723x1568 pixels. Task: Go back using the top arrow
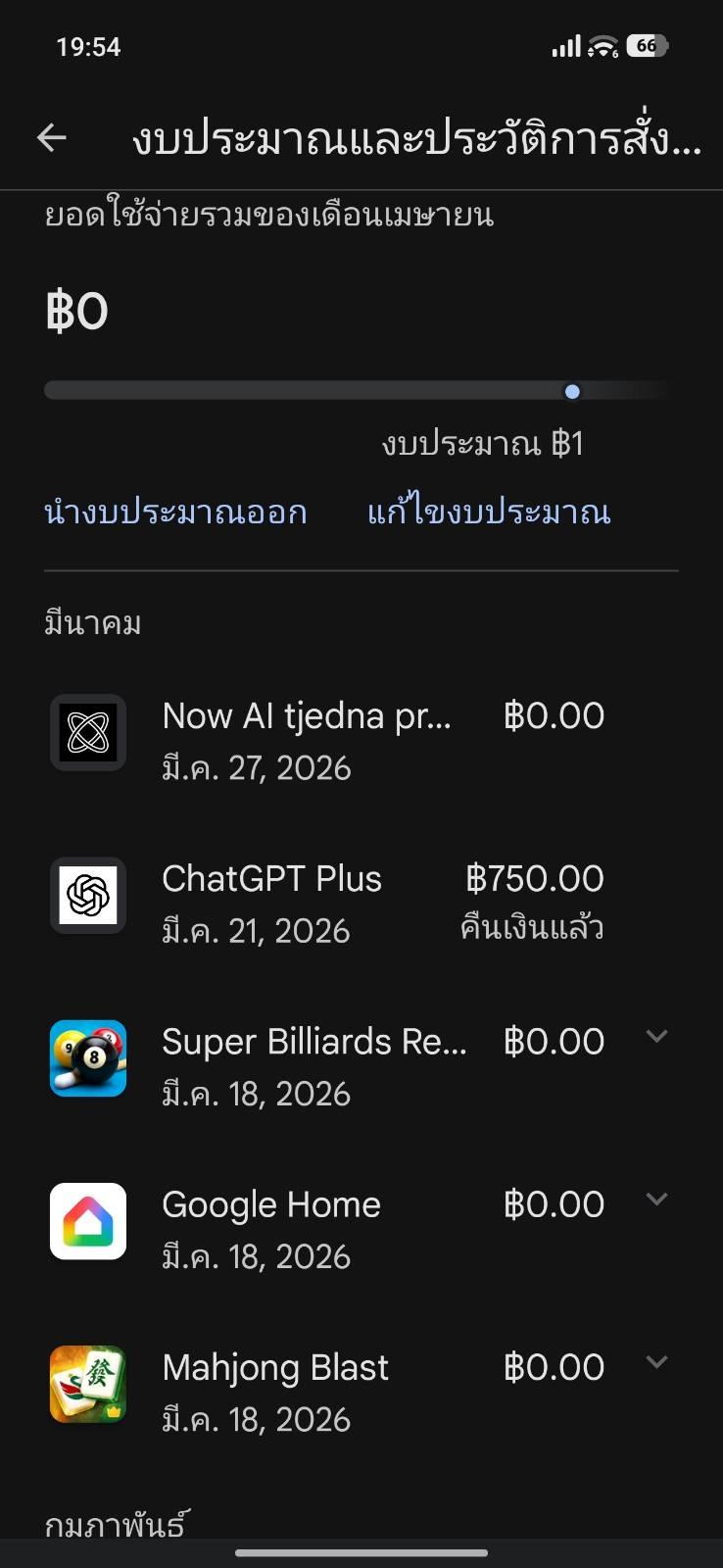(52, 138)
